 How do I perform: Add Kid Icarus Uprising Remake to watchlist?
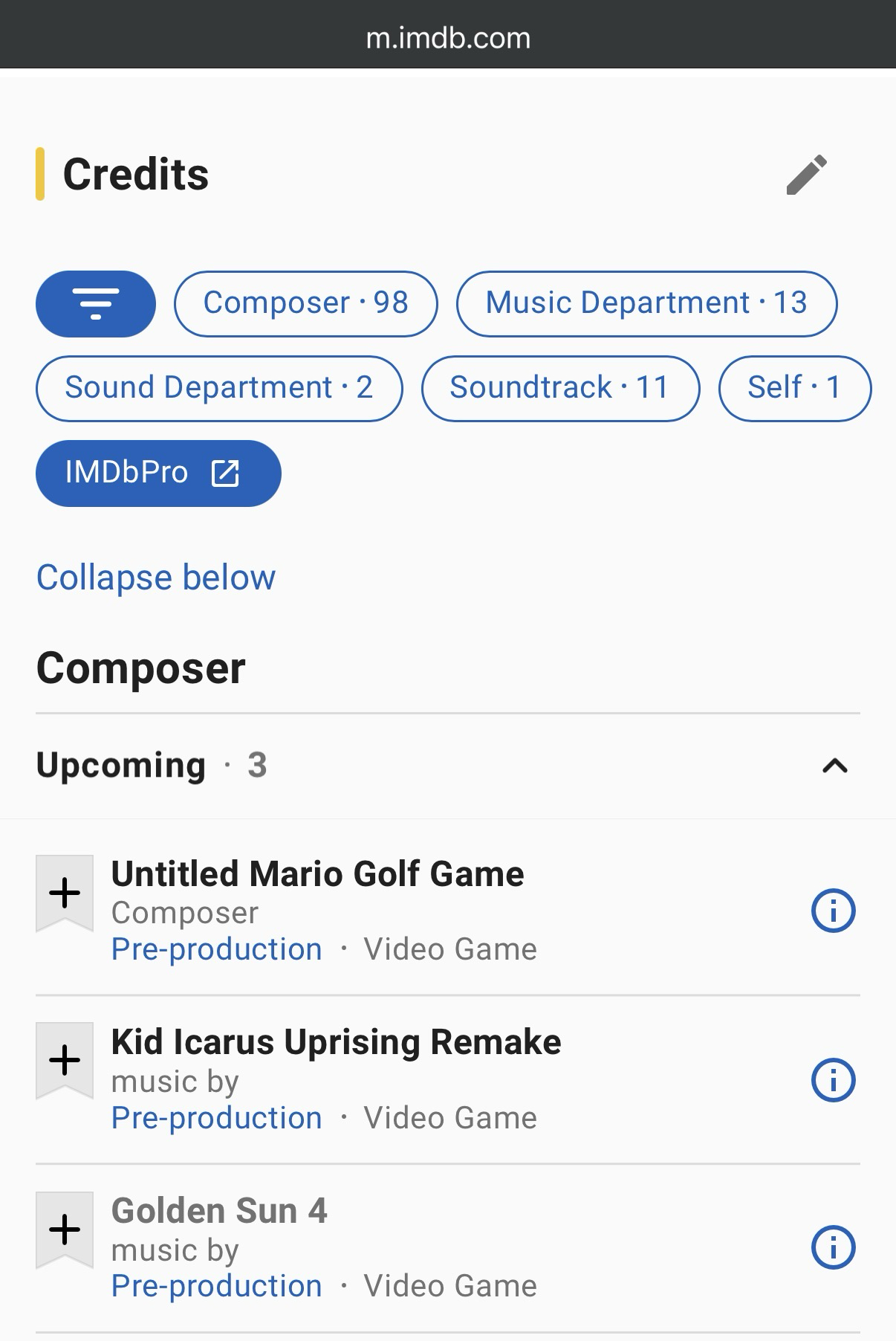65,1060
